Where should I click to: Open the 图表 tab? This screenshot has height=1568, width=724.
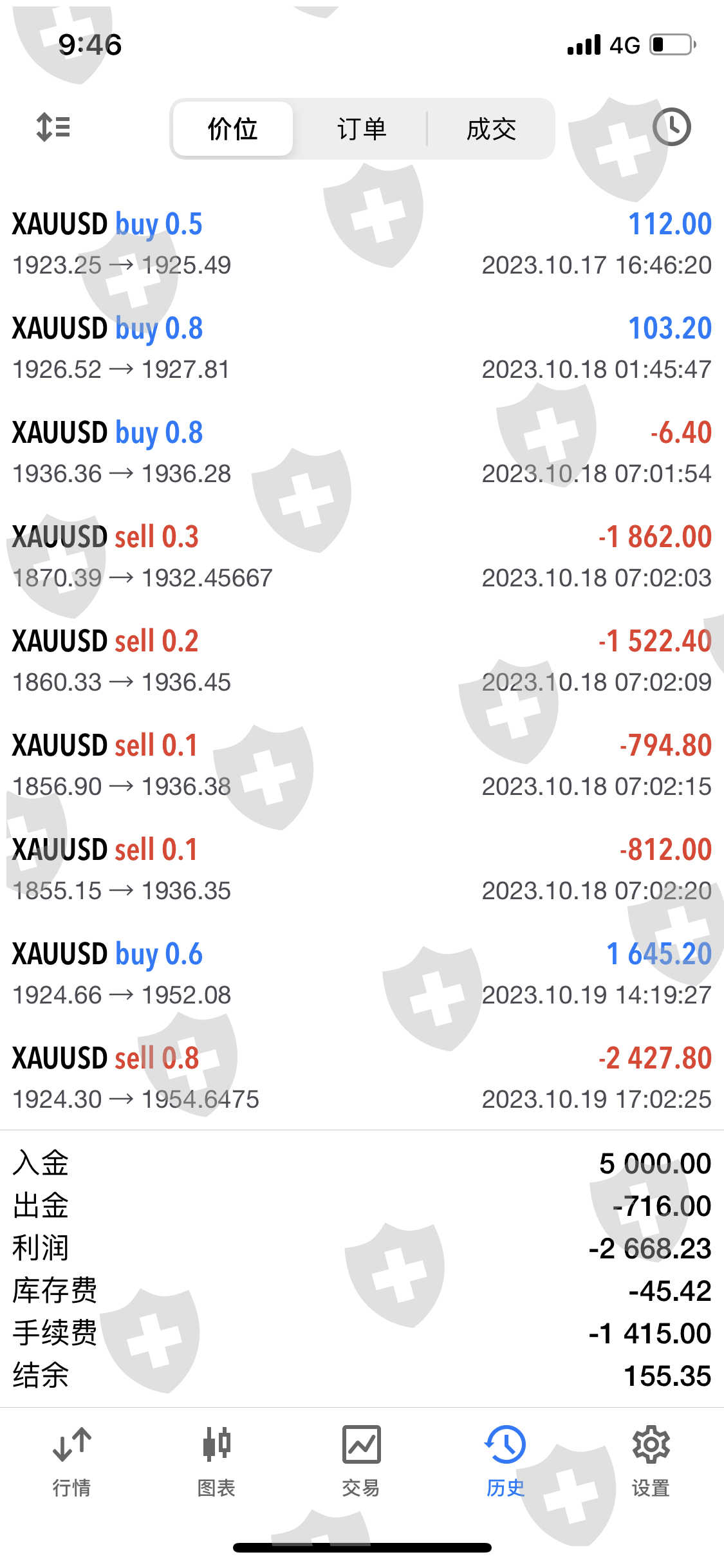pyautogui.click(x=216, y=1459)
